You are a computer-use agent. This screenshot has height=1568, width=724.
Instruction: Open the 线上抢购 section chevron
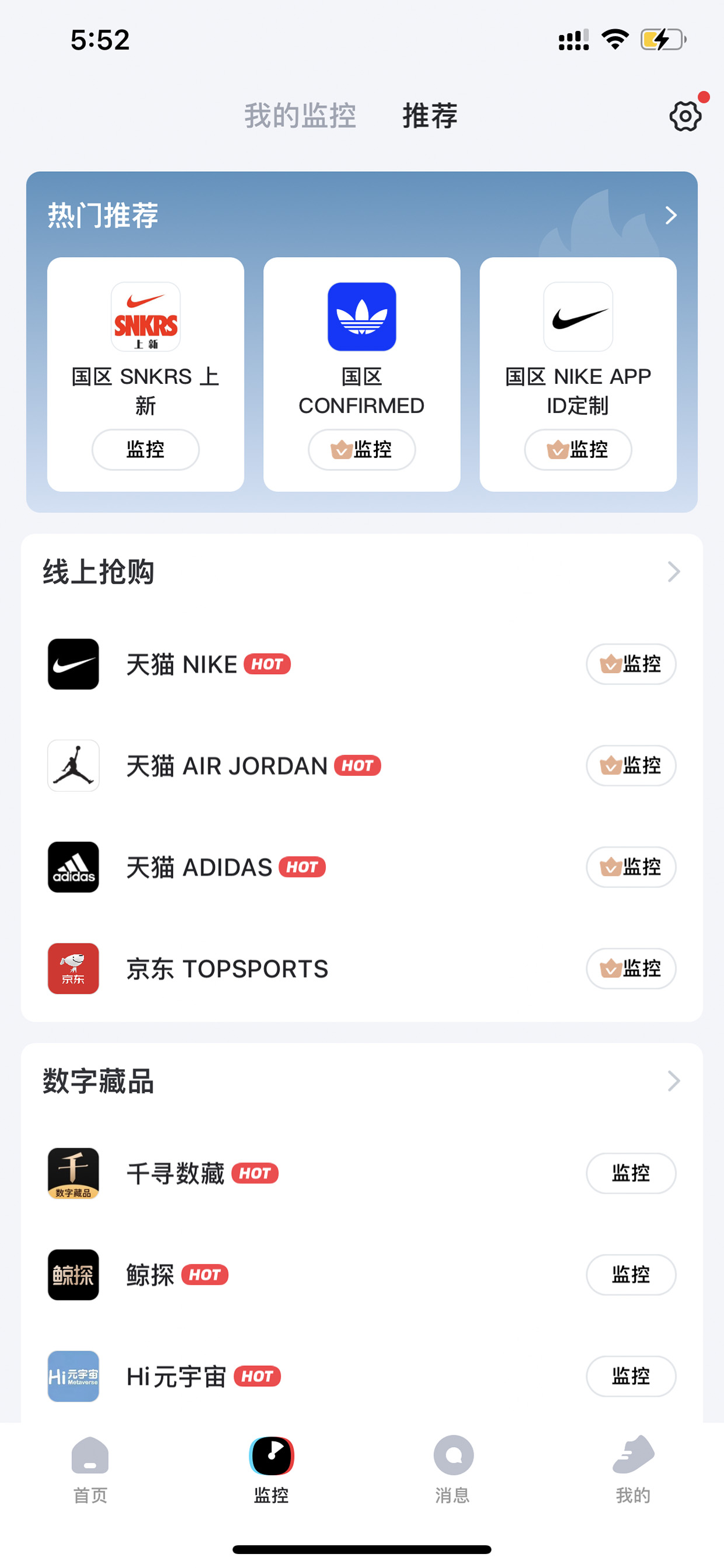(673, 571)
